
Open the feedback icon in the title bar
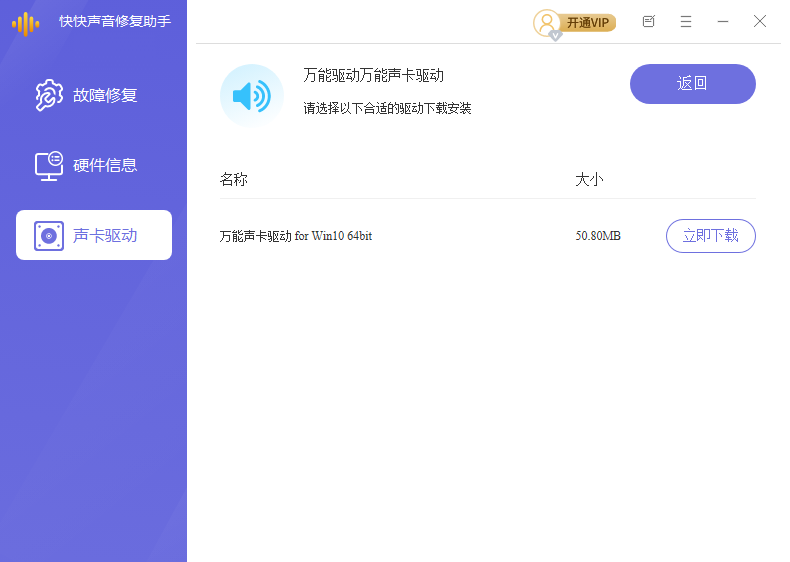[649, 21]
